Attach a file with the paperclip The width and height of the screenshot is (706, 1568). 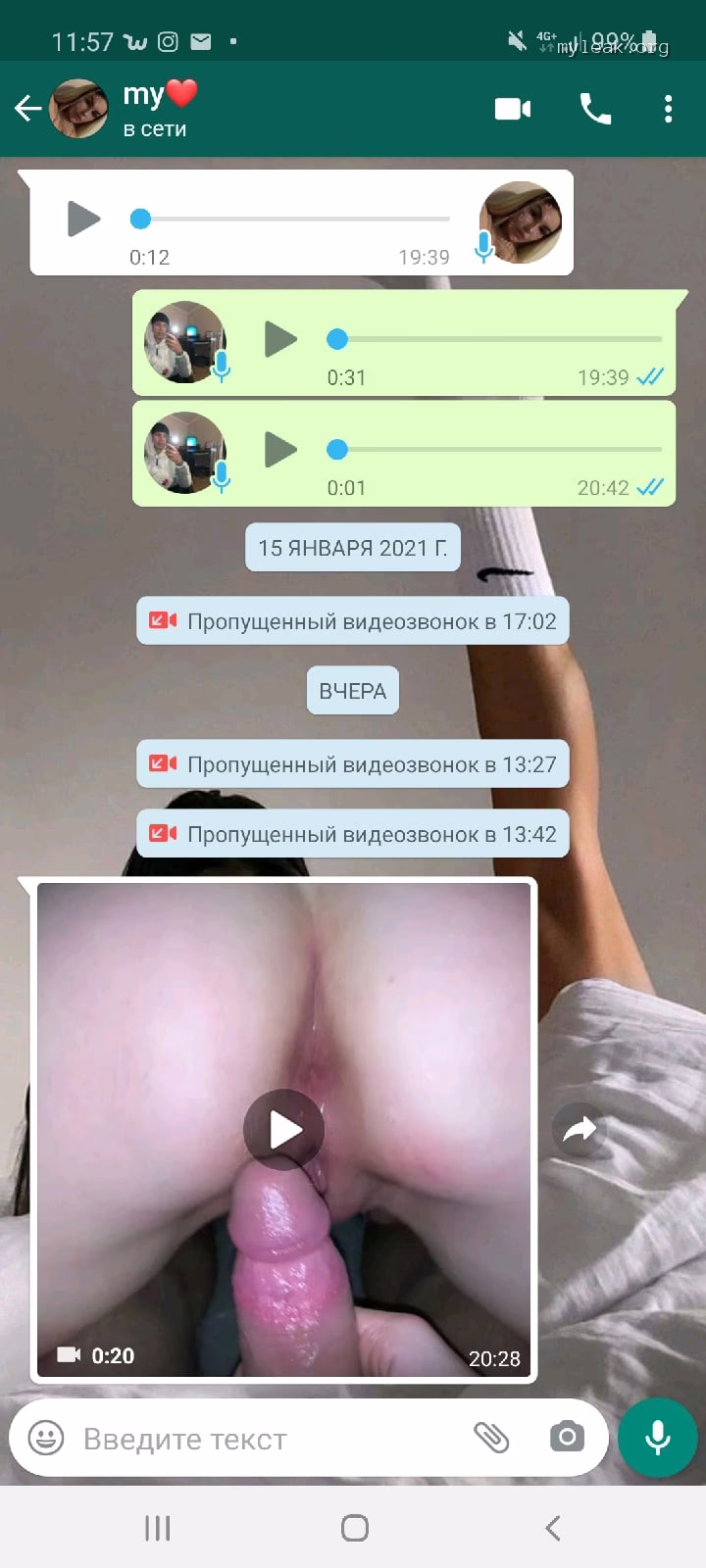pyautogui.click(x=491, y=1438)
